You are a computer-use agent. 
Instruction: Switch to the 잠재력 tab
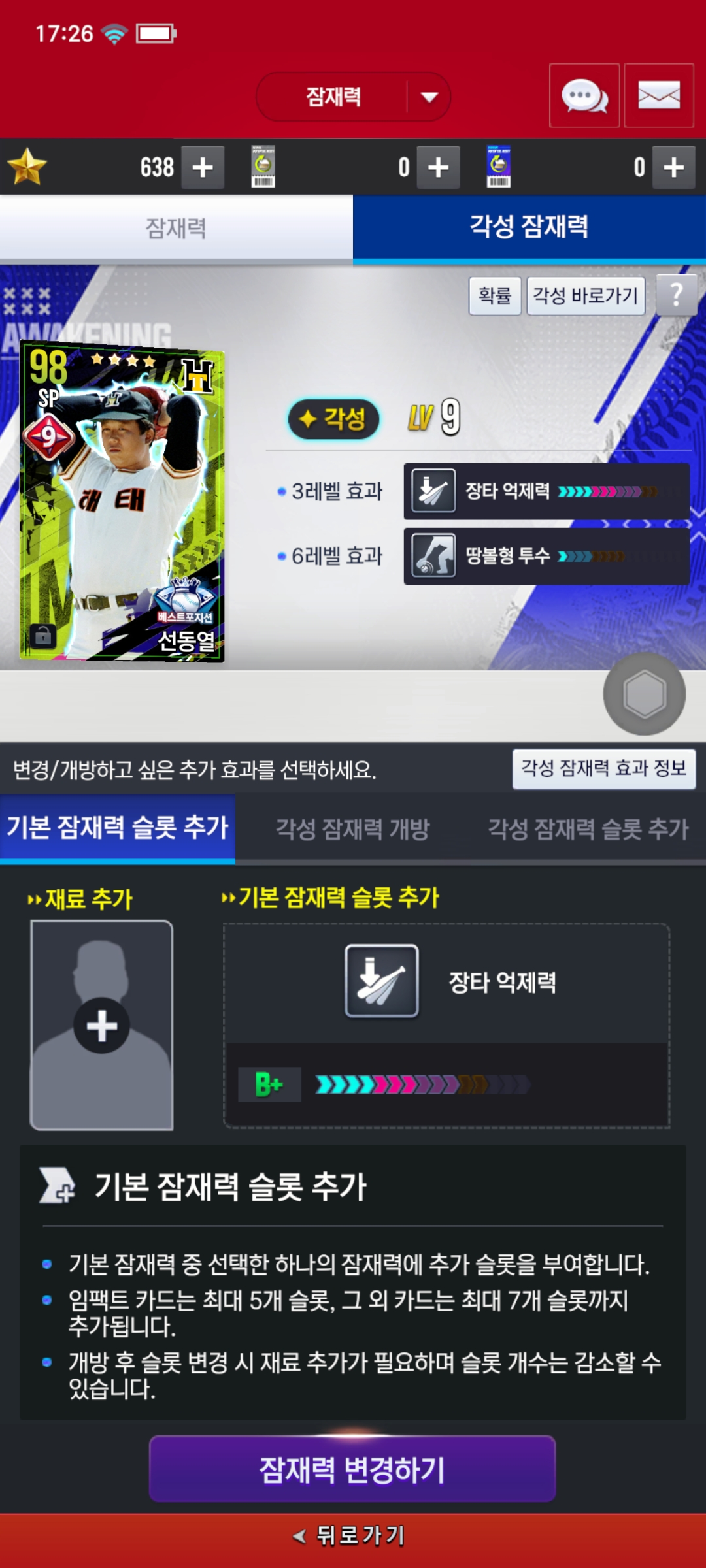176,228
